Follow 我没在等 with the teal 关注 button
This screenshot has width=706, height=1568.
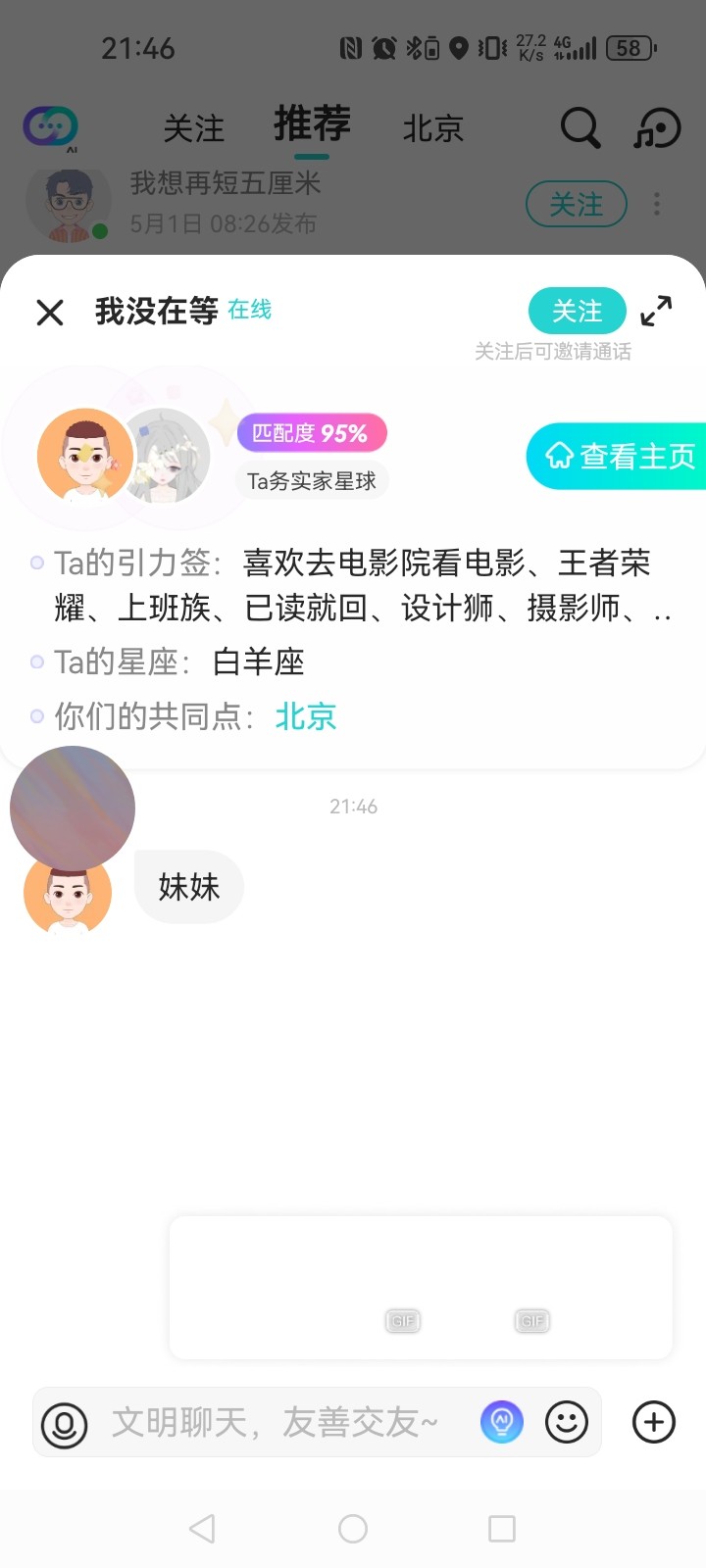click(577, 311)
